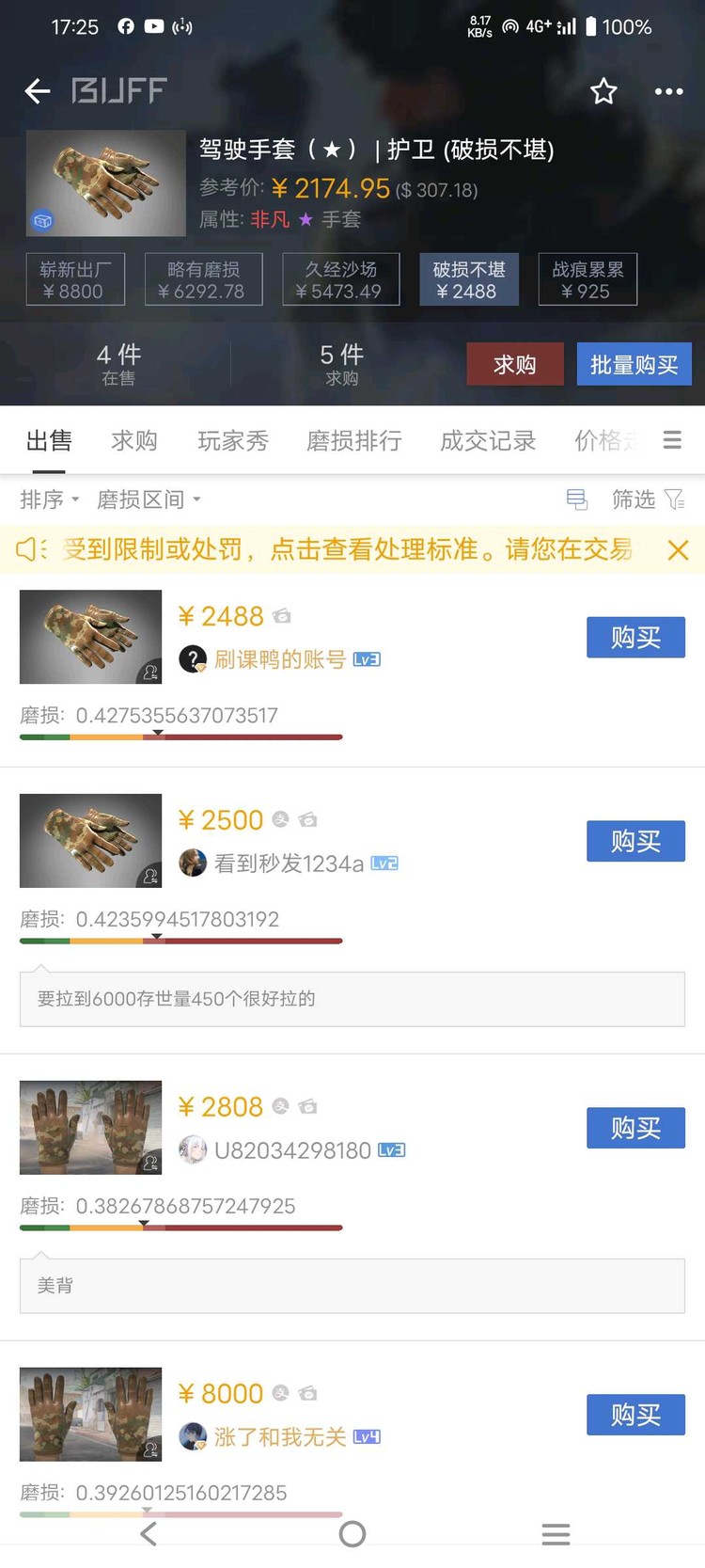Open the three-dot overflow menu at top right

[x=669, y=91]
